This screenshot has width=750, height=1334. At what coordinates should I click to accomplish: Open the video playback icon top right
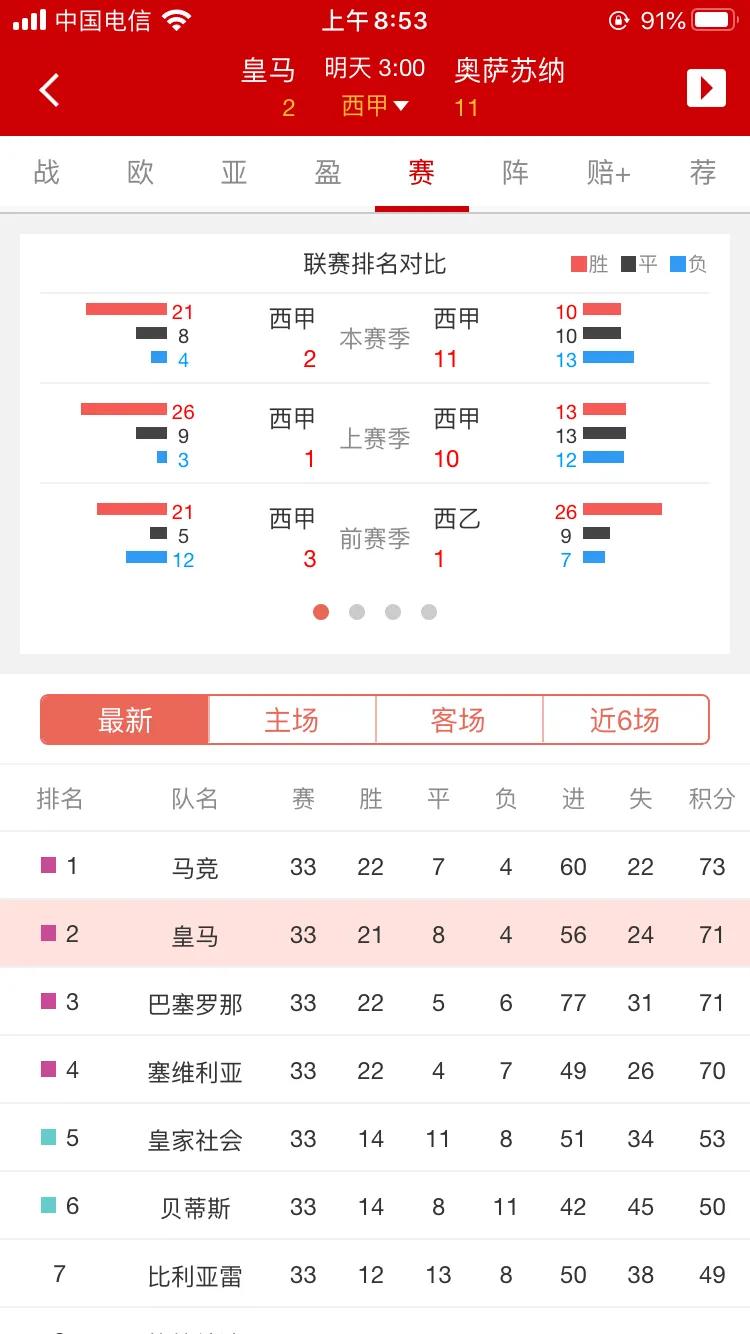click(707, 88)
